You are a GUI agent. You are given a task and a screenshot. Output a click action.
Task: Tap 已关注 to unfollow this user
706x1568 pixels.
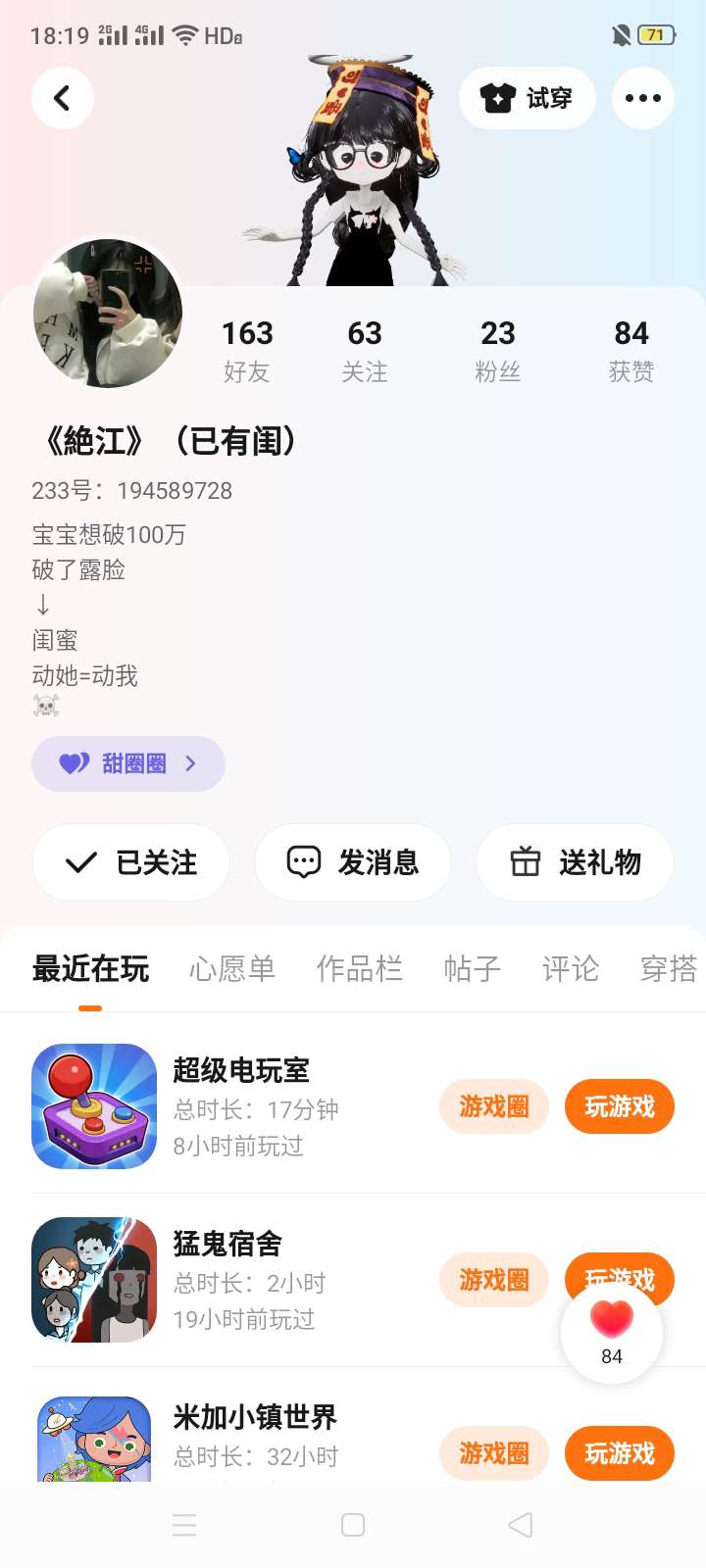[131, 862]
